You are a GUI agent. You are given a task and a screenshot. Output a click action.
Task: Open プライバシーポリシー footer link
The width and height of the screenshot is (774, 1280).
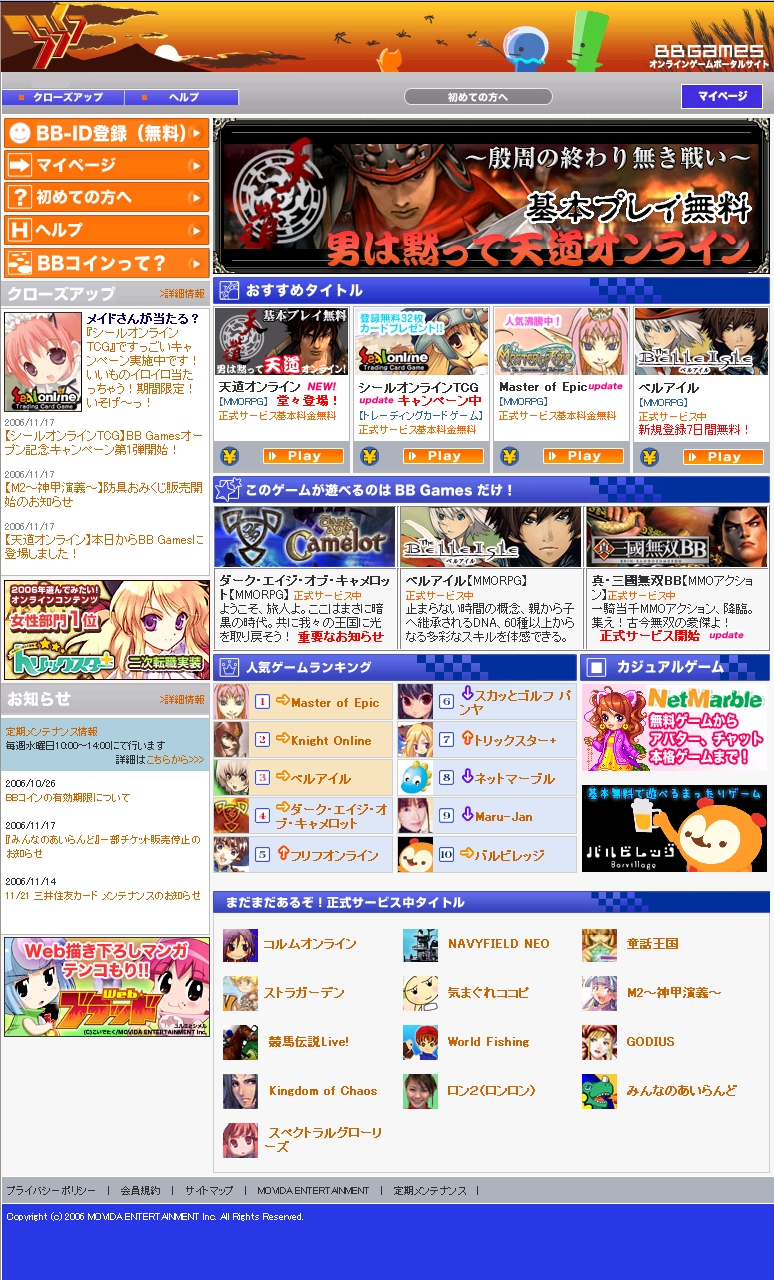click(x=51, y=1191)
